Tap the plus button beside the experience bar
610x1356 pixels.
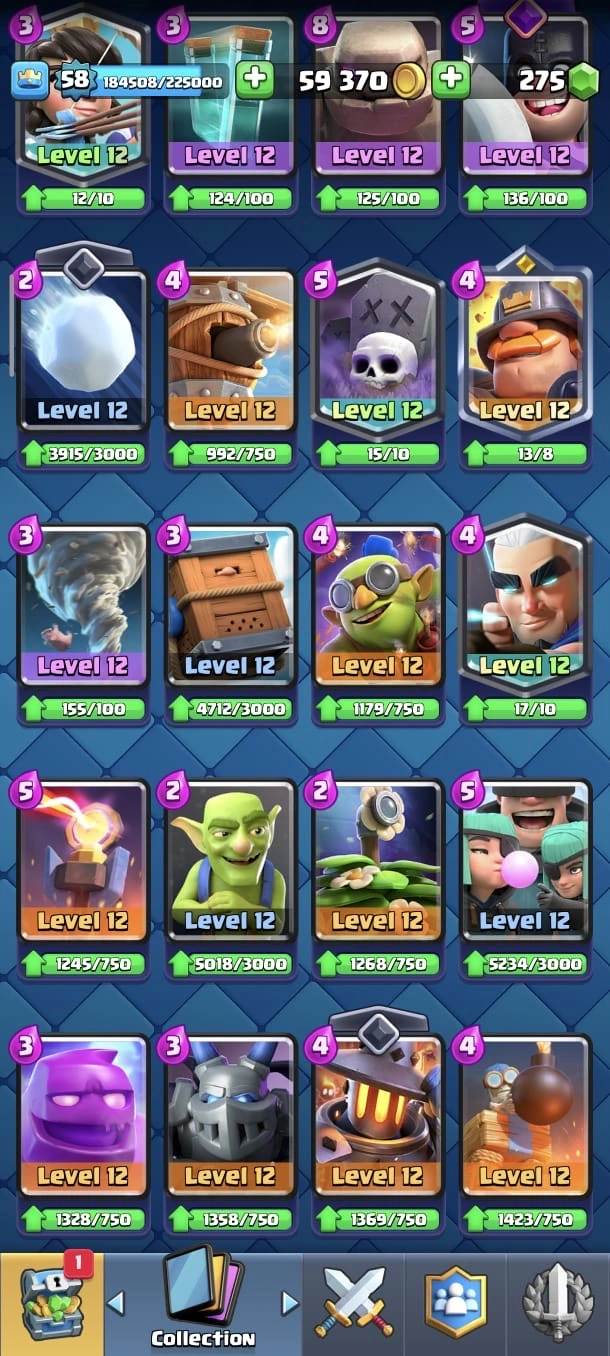point(255,80)
